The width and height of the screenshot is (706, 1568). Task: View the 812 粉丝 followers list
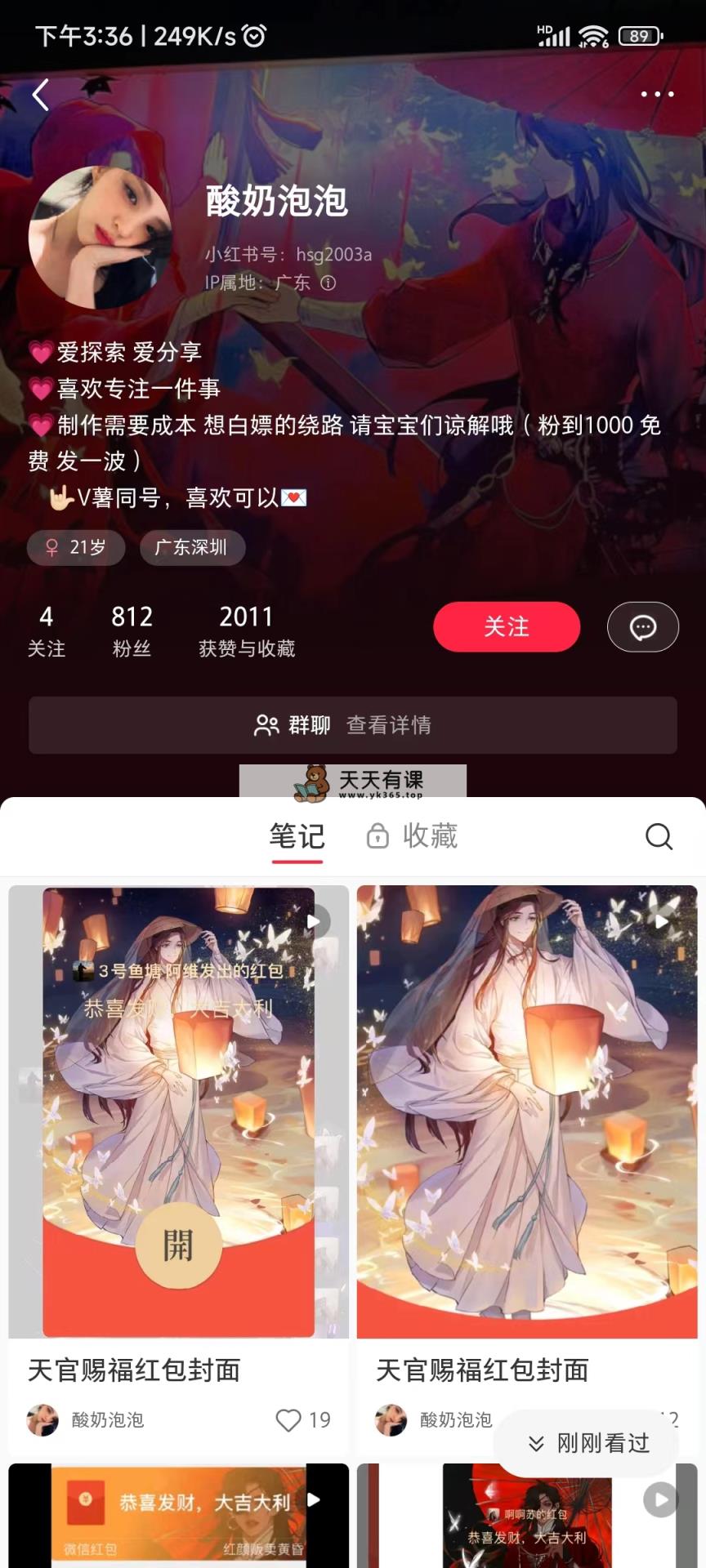pyautogui.click(x=132, y=631)
